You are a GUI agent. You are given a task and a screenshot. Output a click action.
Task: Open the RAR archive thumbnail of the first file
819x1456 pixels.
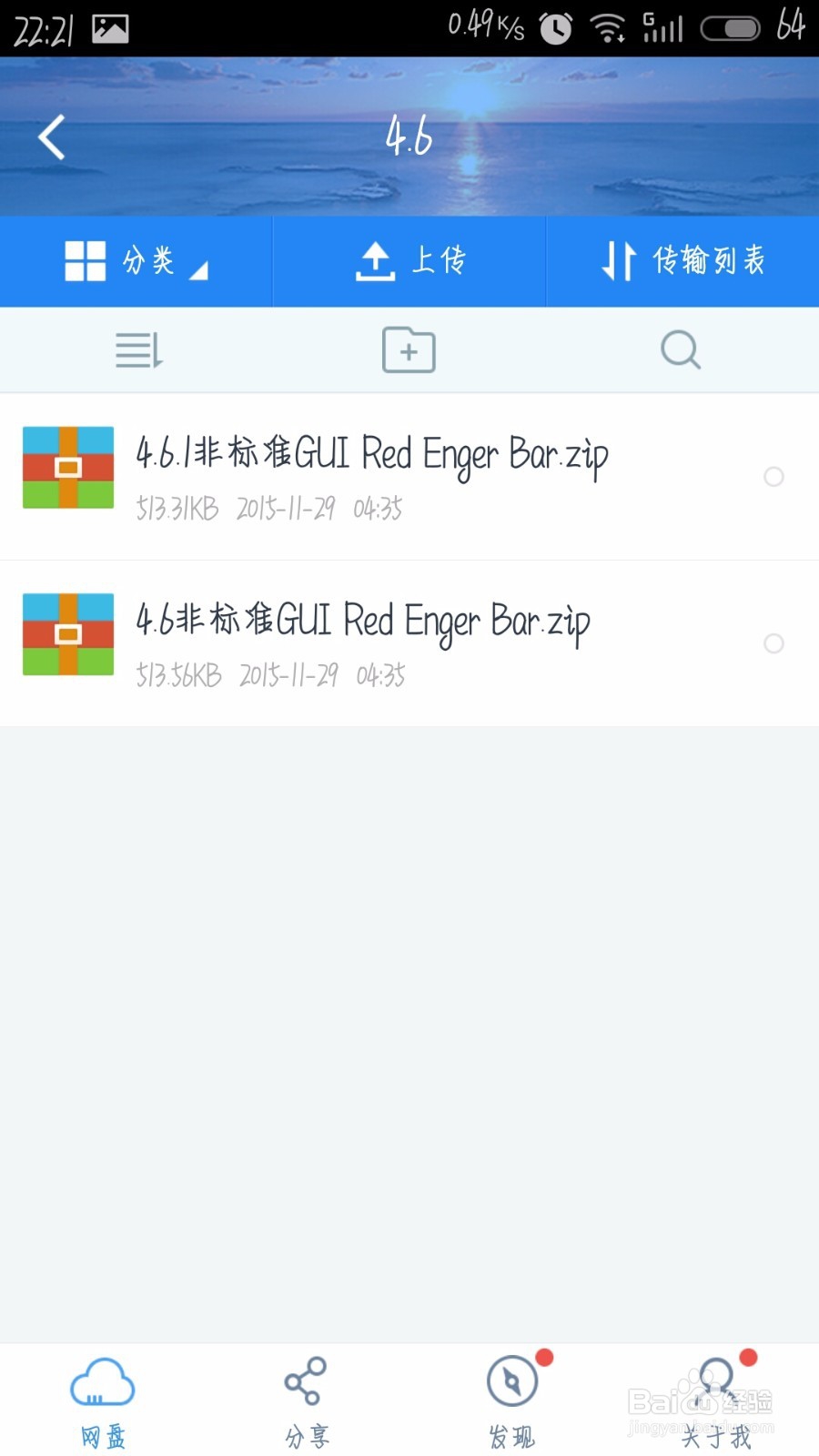66,467
